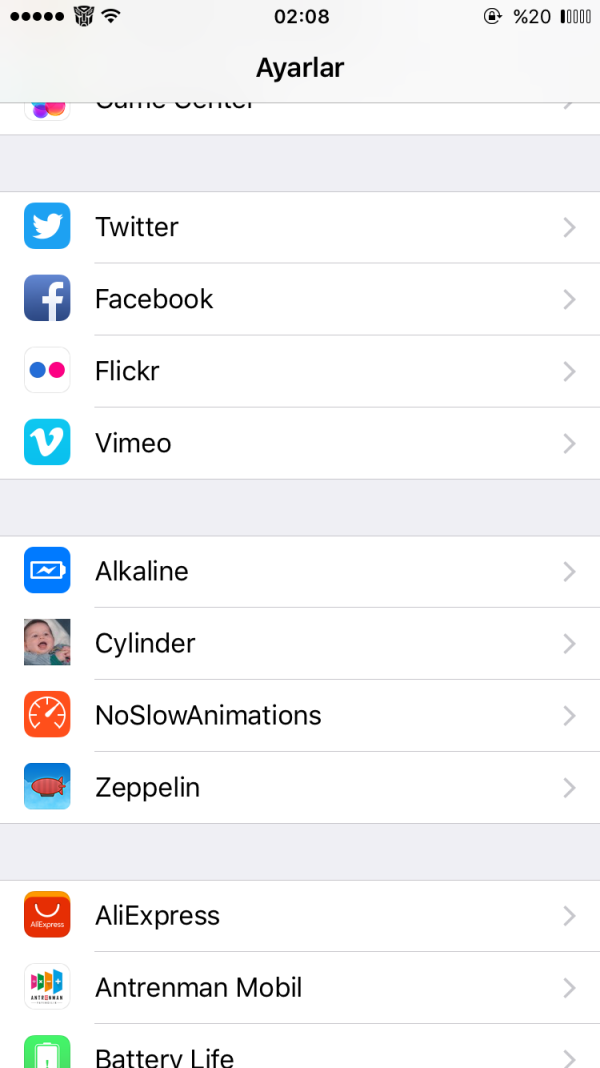The width and height of the screenshot is (600, 1068).
Task: Tap the Cylinder row
Action: (x=300, y=643)
